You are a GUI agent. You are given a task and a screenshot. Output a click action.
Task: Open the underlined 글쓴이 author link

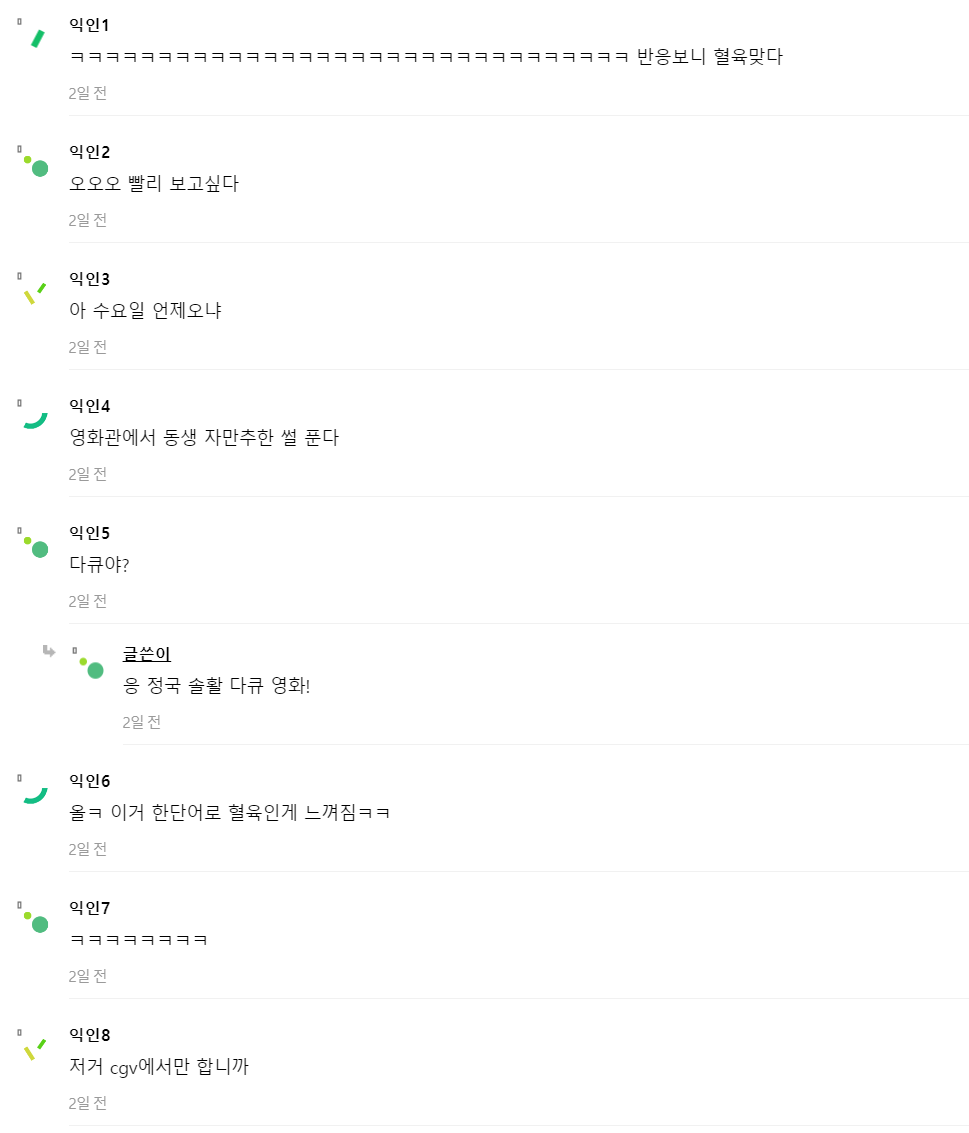point(146,654)
